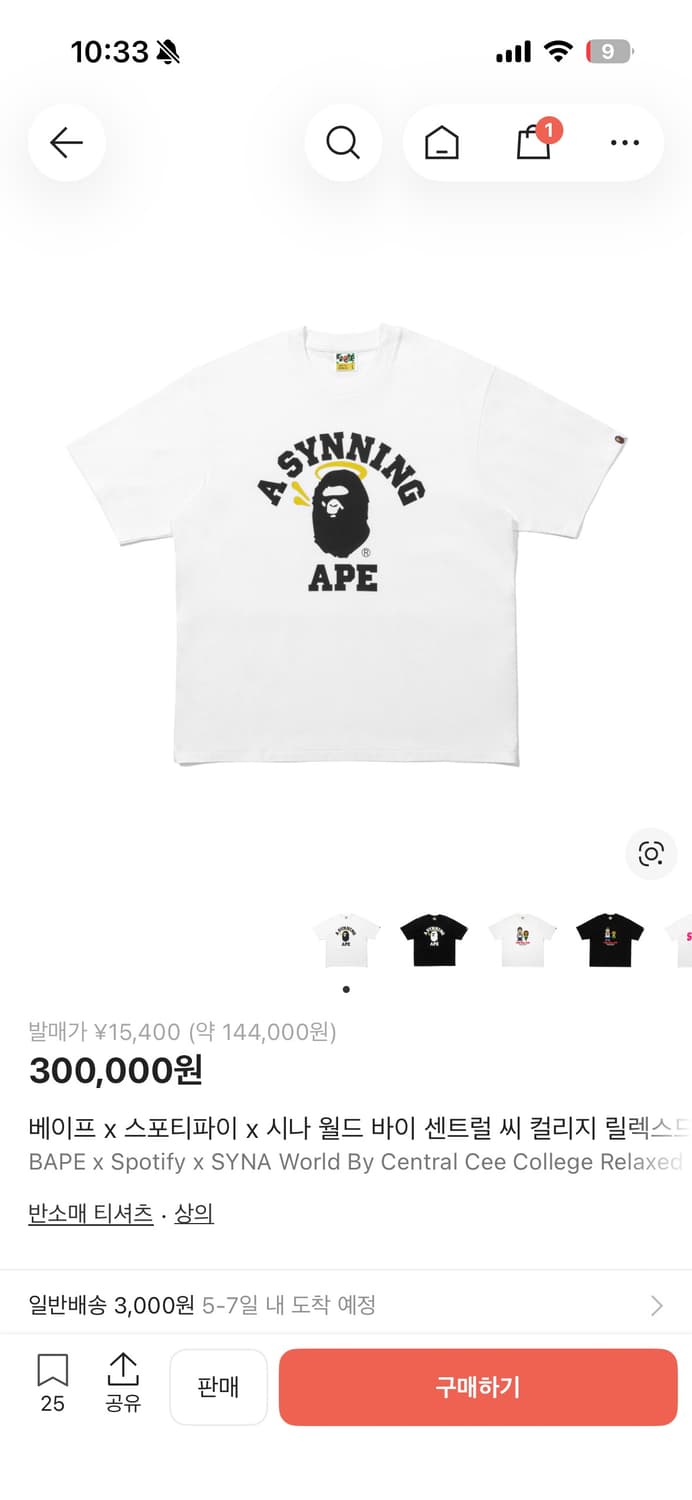View the black tee with small character print

click(610, 939)
